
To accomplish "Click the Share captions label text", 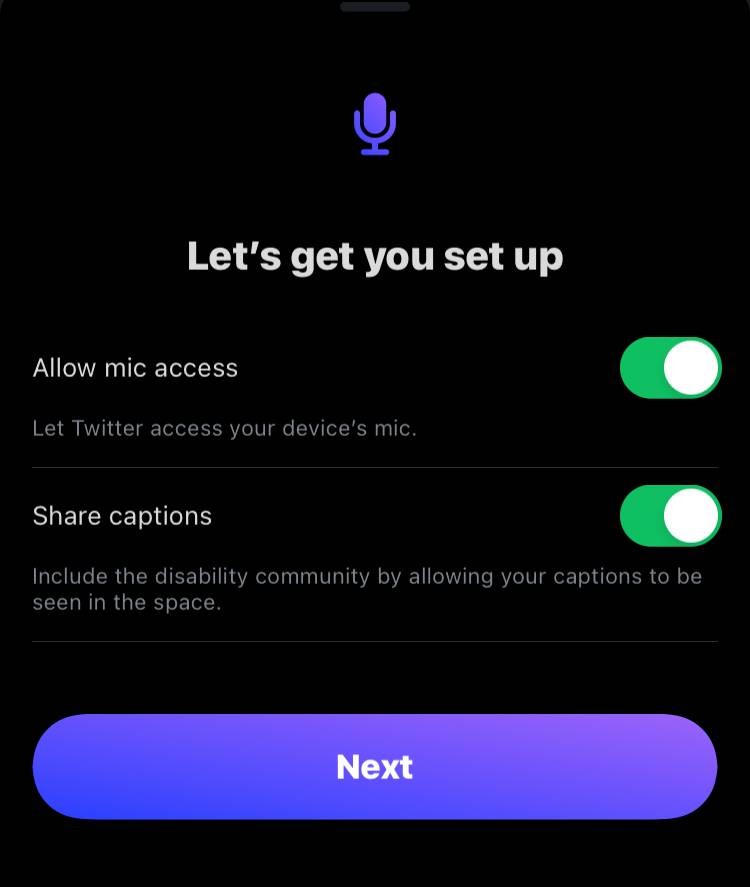I will click(122, 516).
